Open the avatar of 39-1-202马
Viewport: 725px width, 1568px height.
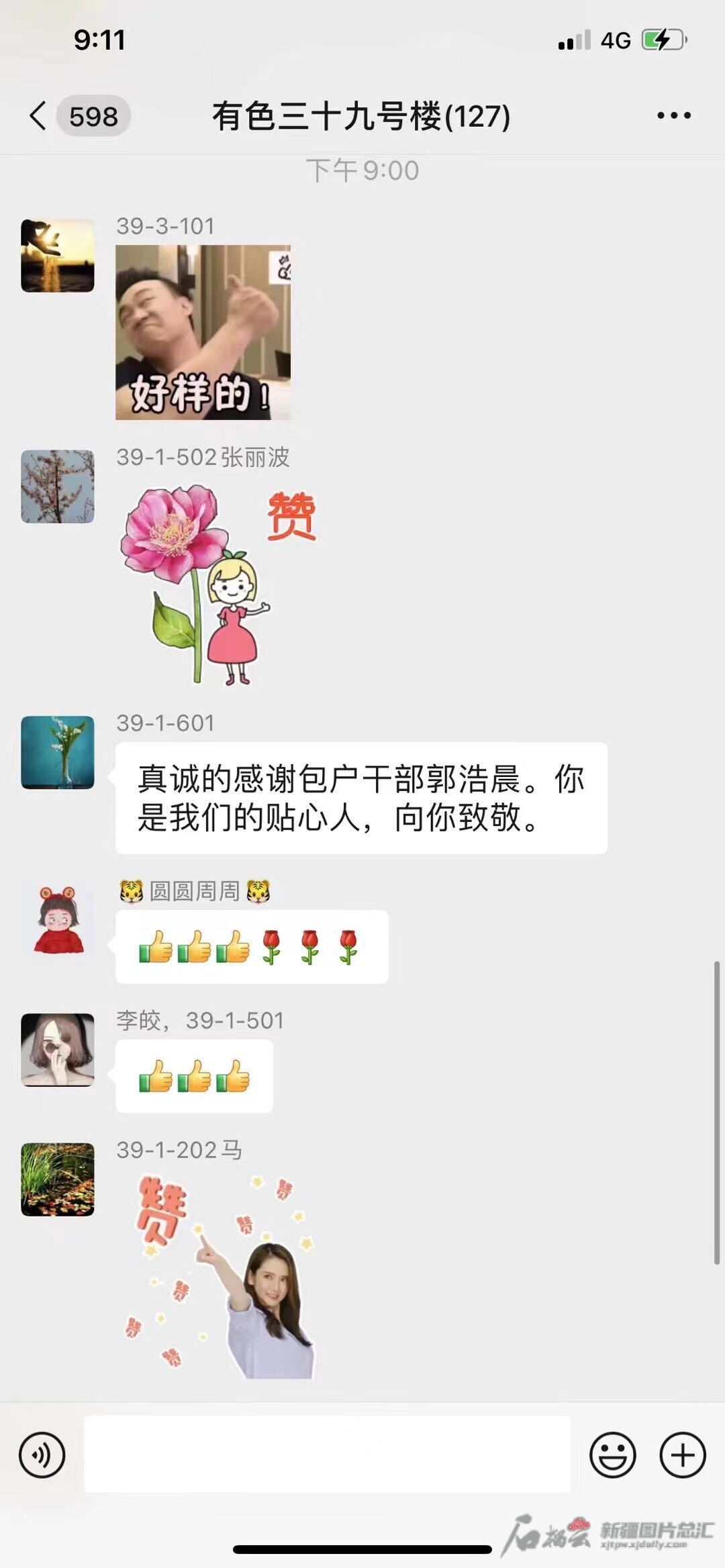58,1180
